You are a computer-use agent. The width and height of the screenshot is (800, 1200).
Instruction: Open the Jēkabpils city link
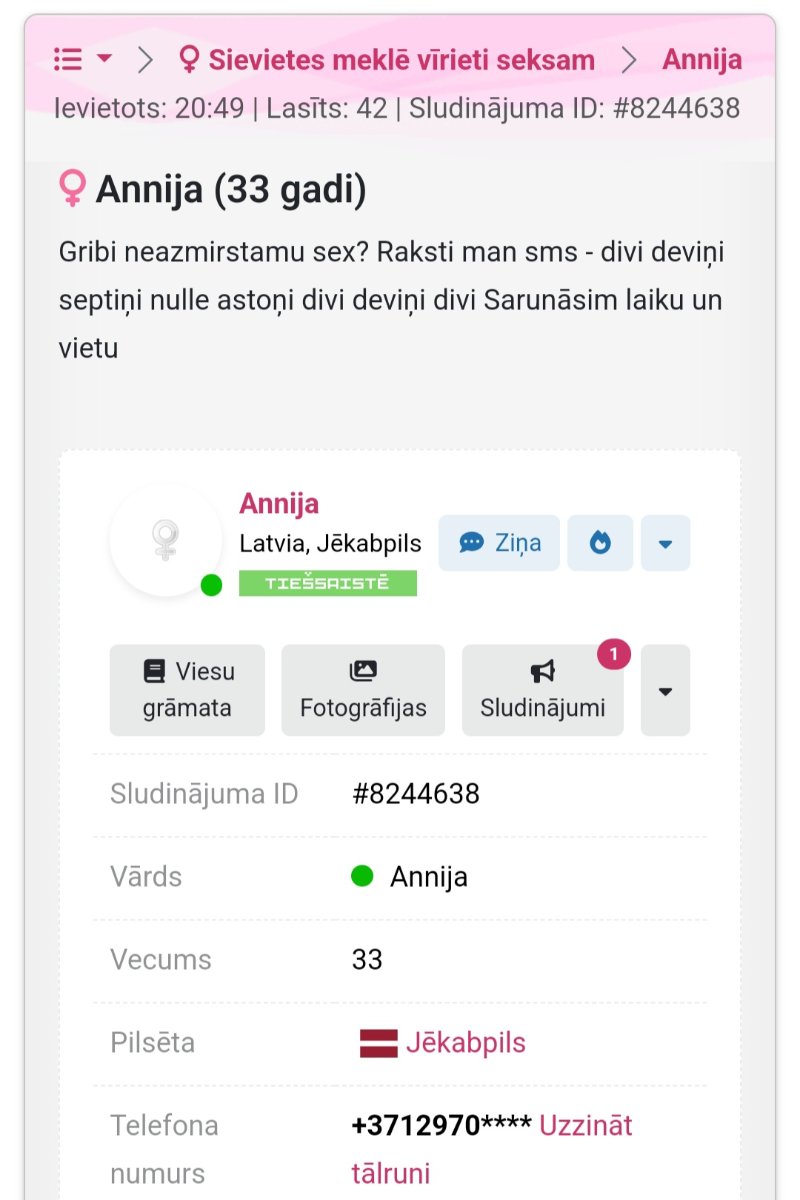coord(465,1043)
